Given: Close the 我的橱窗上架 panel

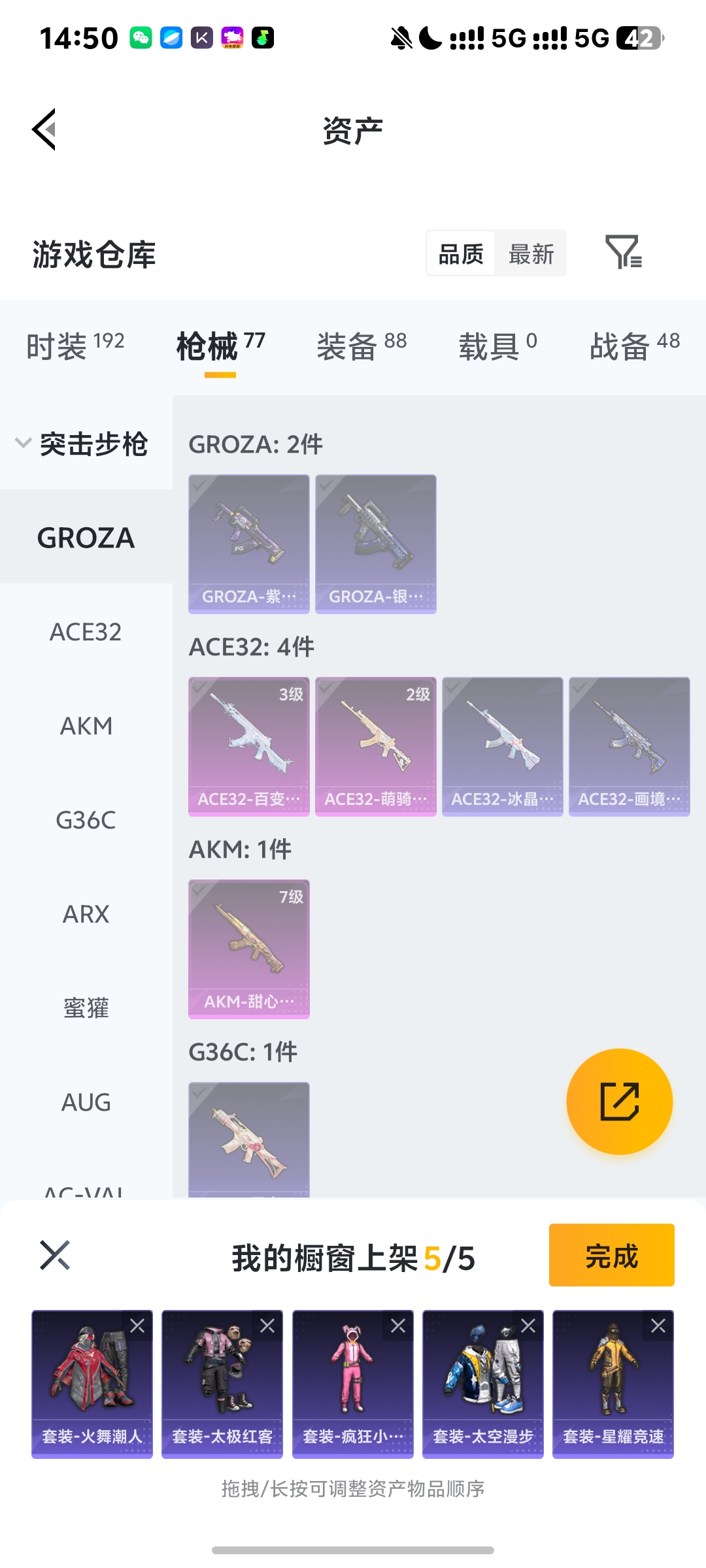Looking at the screenshot, I should [x=55, y=1255].
